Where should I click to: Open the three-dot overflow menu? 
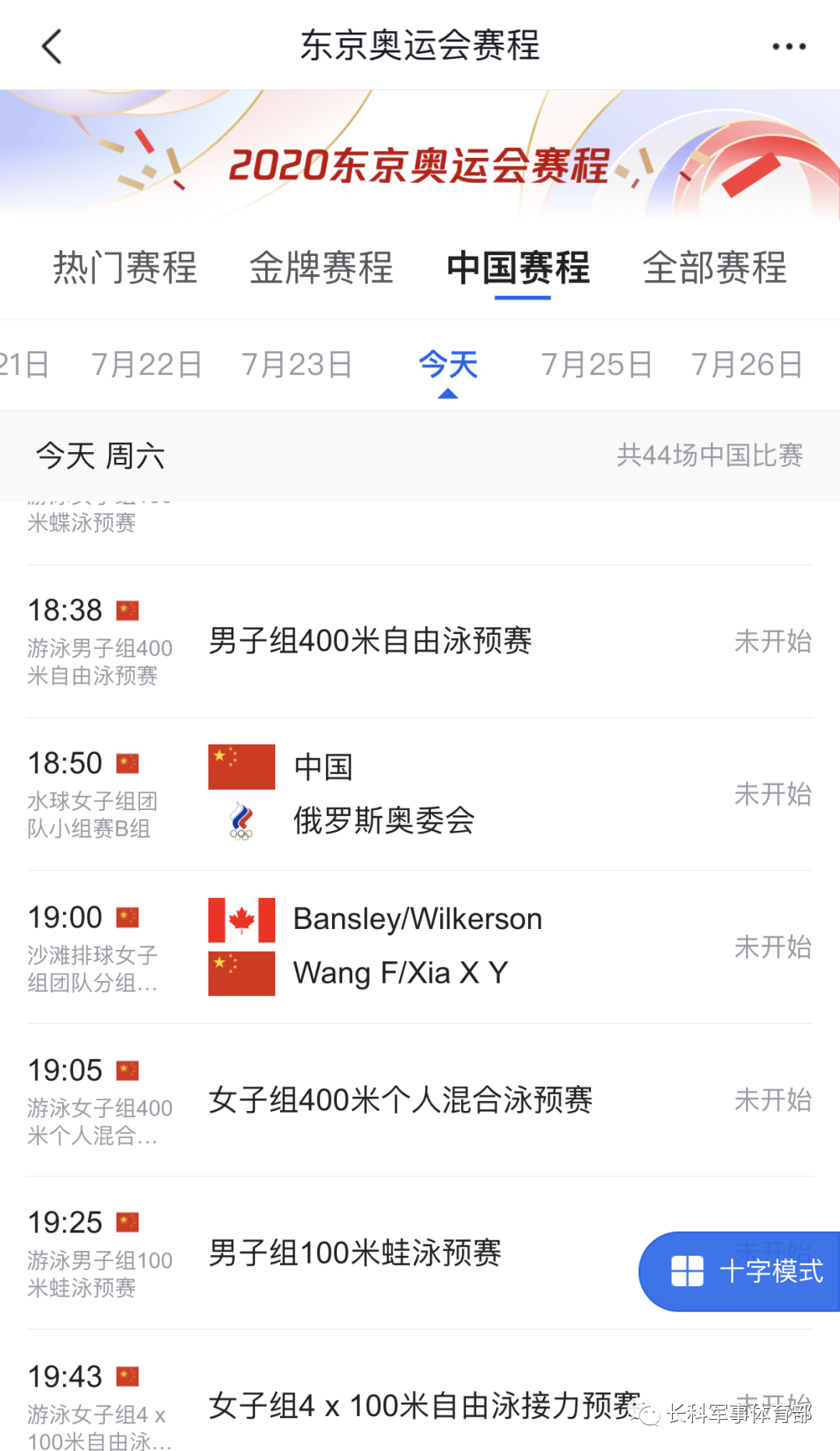[x=788, y=47]
